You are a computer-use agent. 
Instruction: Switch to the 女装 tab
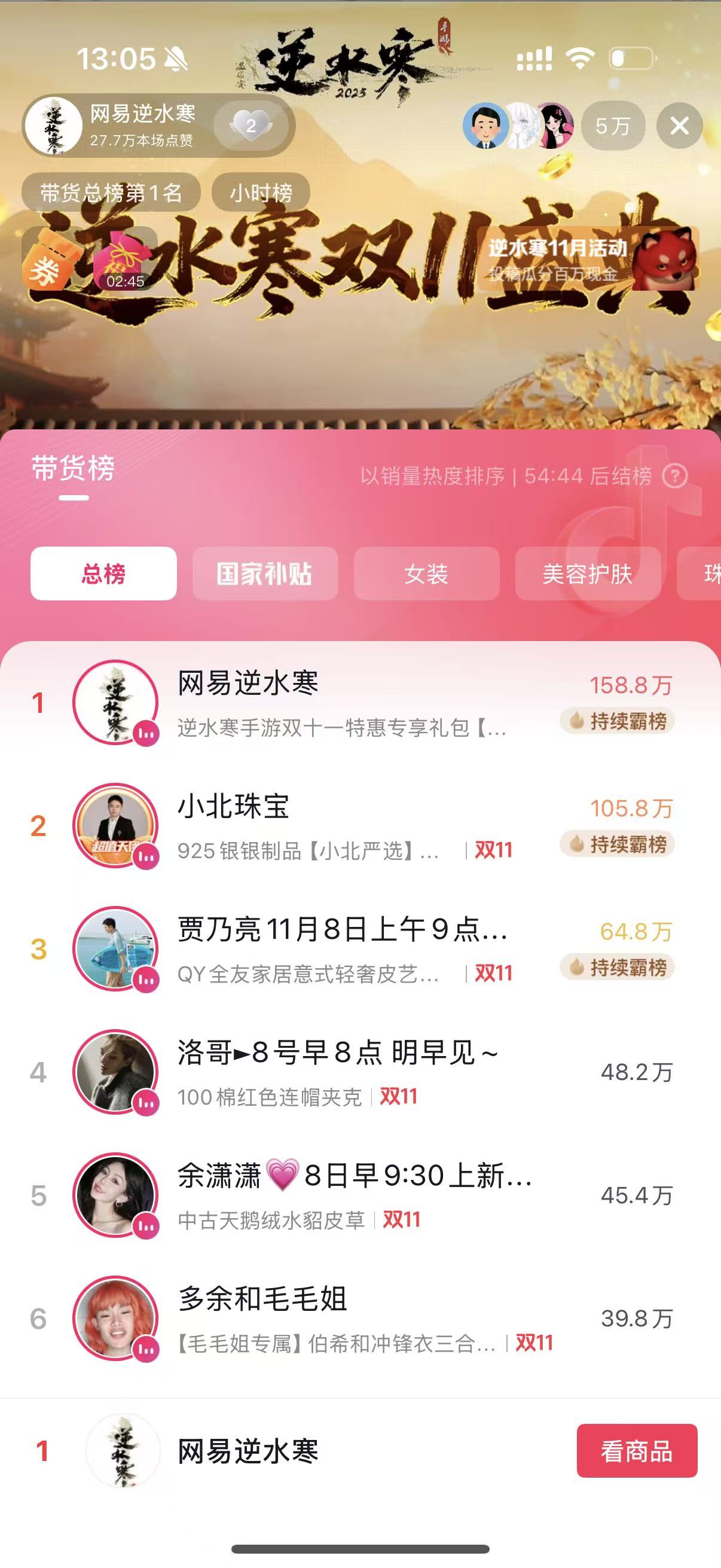point(426,573)
